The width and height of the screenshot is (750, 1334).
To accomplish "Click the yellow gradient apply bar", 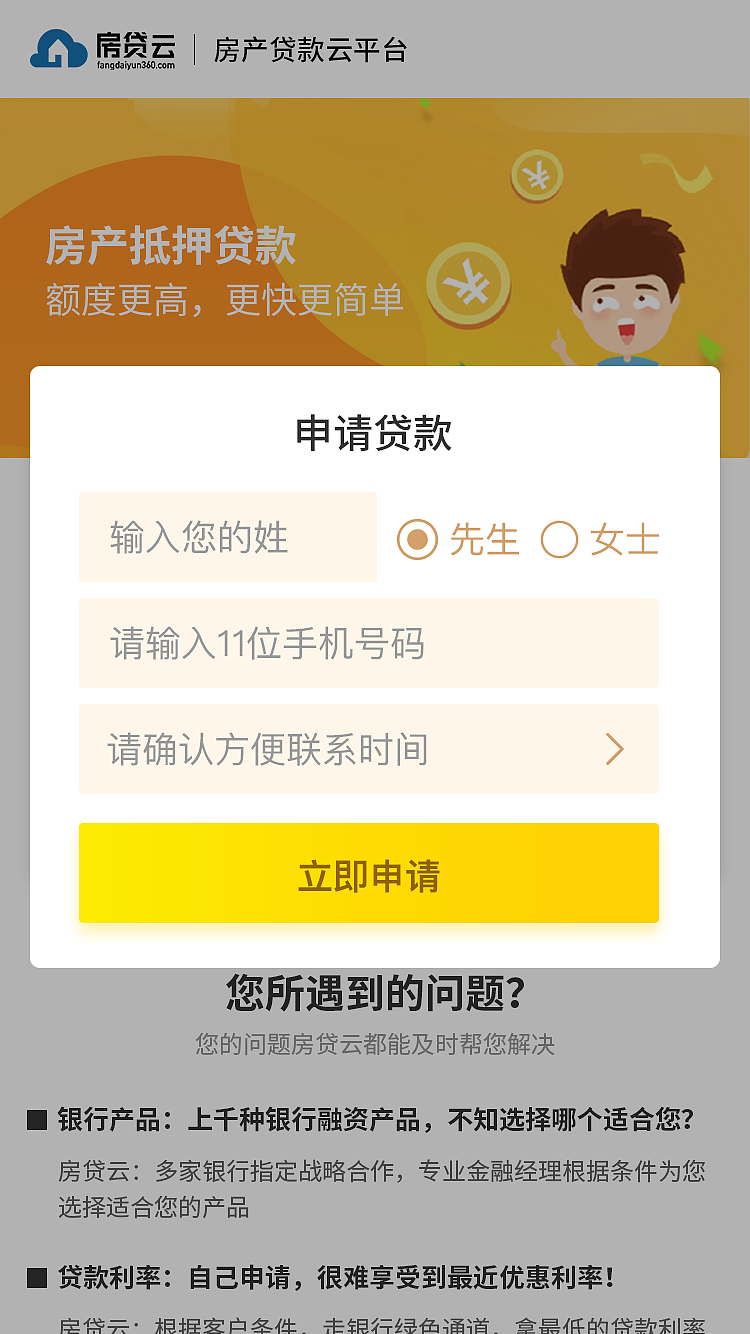I will point(369,873).
